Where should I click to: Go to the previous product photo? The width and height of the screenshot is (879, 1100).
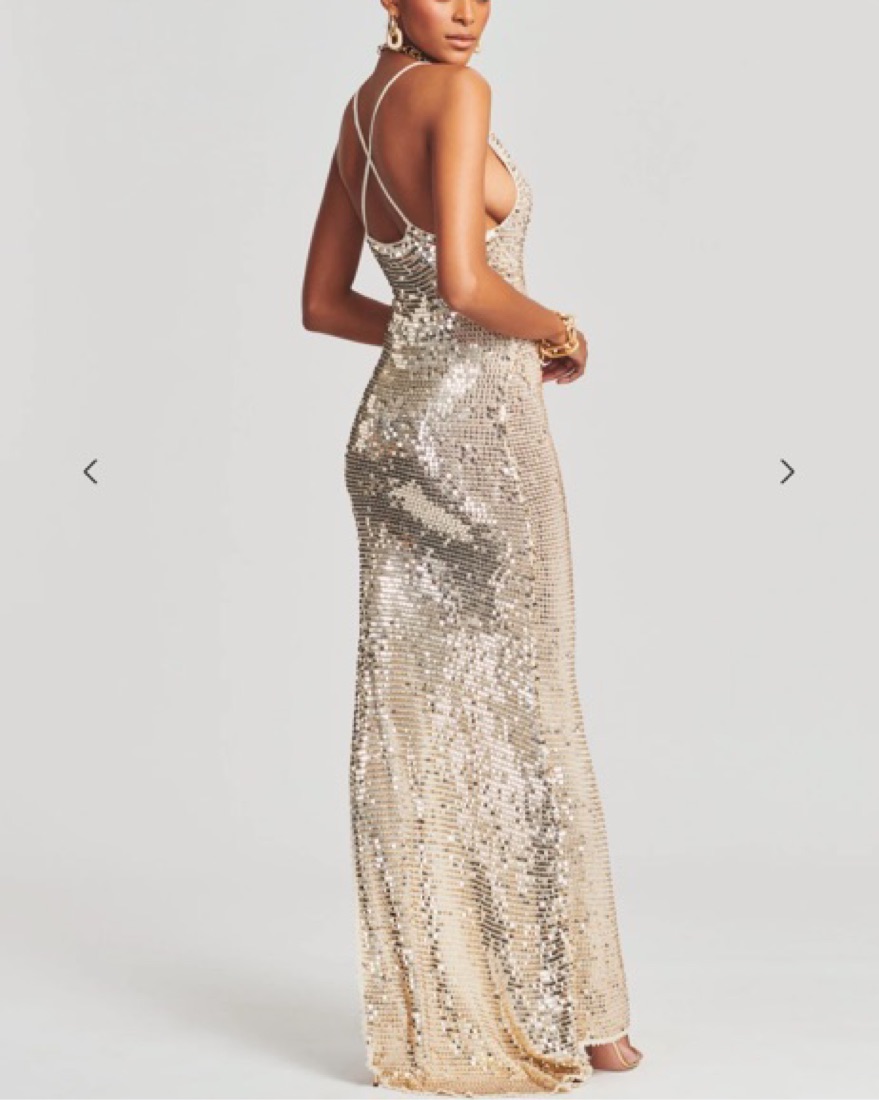coord(90,471)
